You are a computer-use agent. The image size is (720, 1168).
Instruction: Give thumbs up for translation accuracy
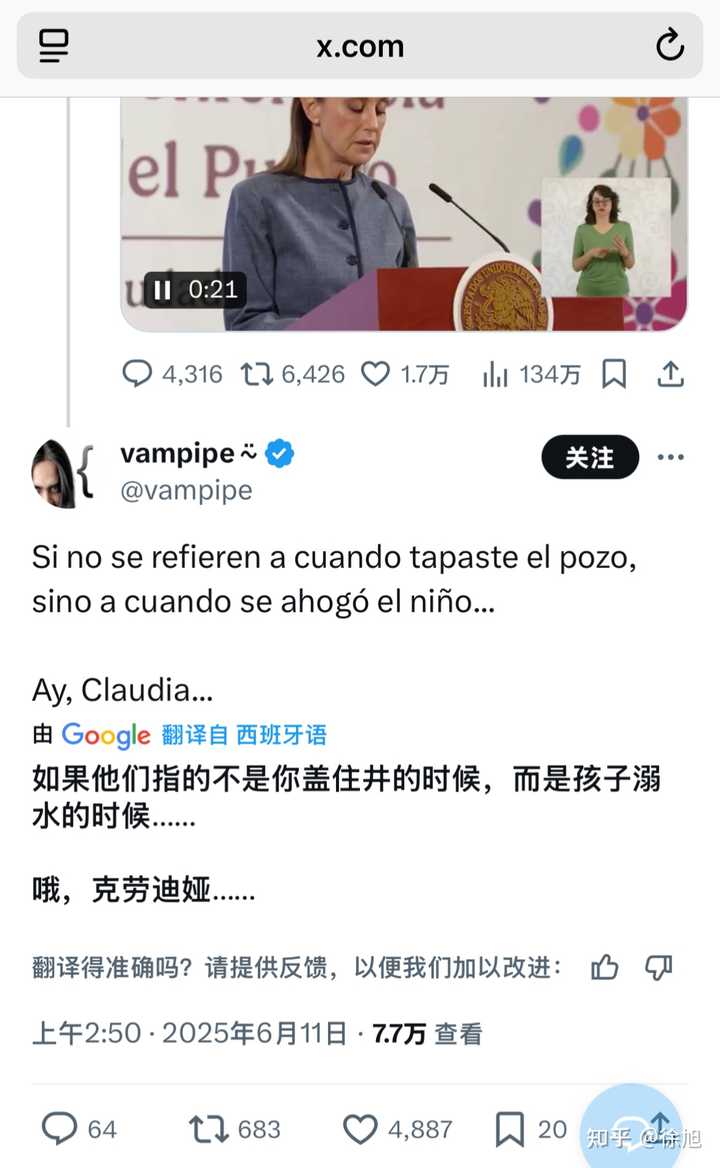605,967
